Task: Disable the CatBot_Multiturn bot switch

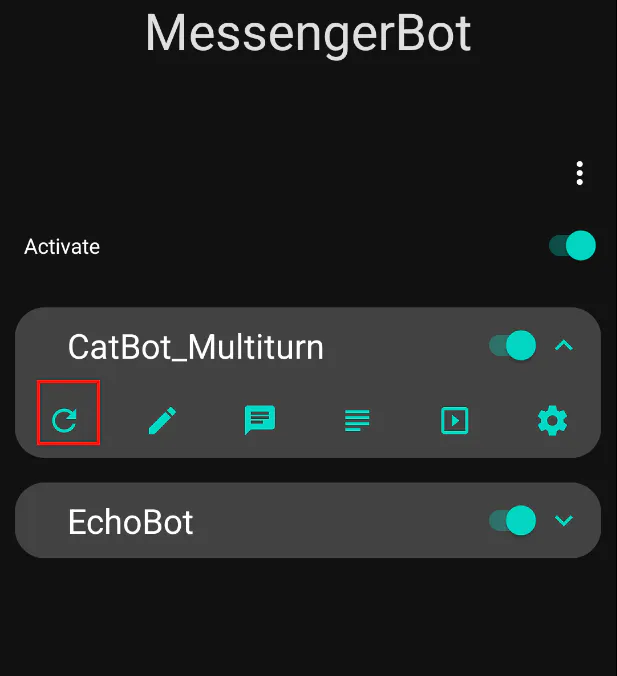Action: click(x=513, y=346)
